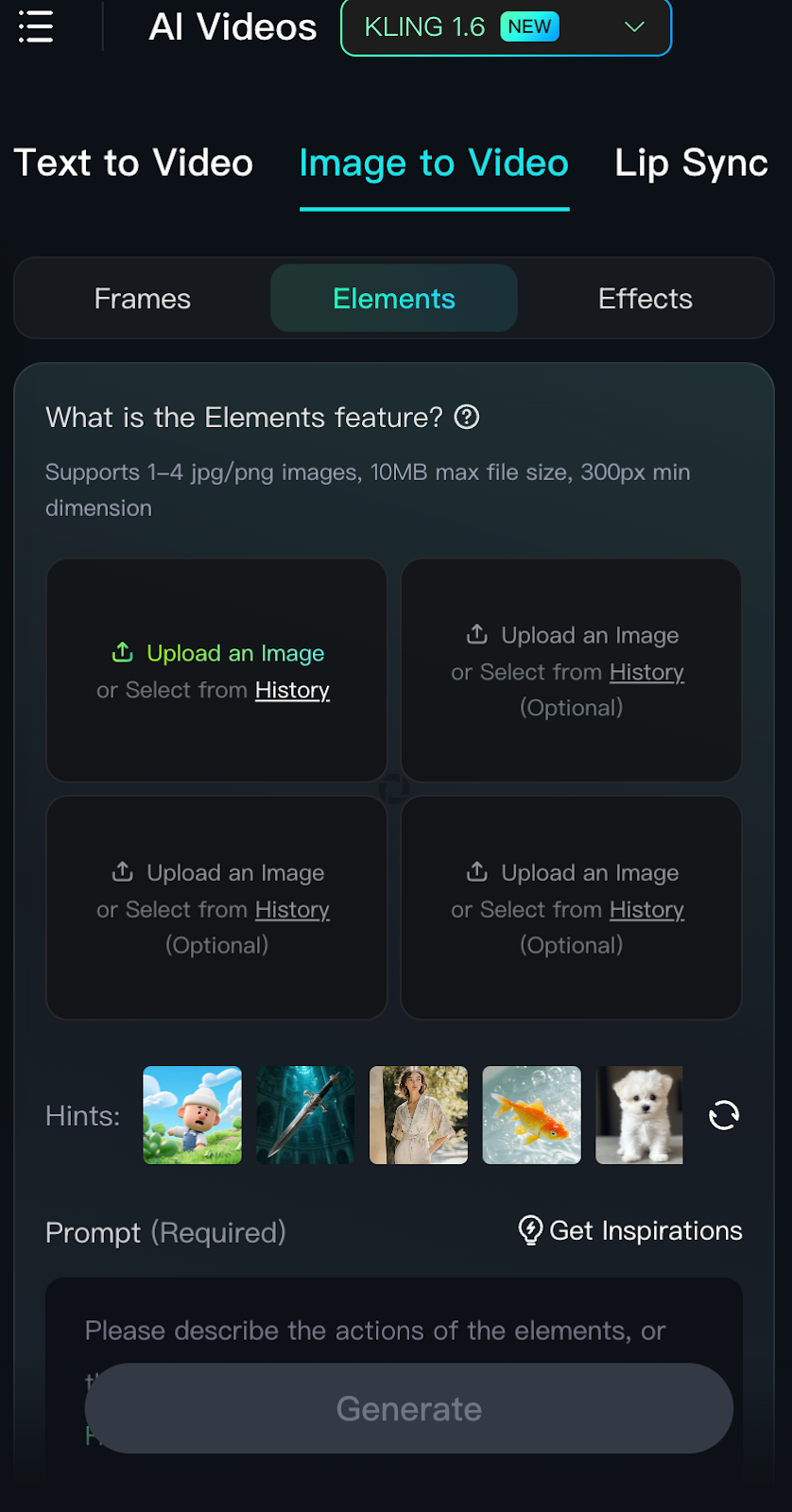Viewport: 792px width, 1512px height.
Task: Tap the green Upload an Image slot
Action: [217, 653]
